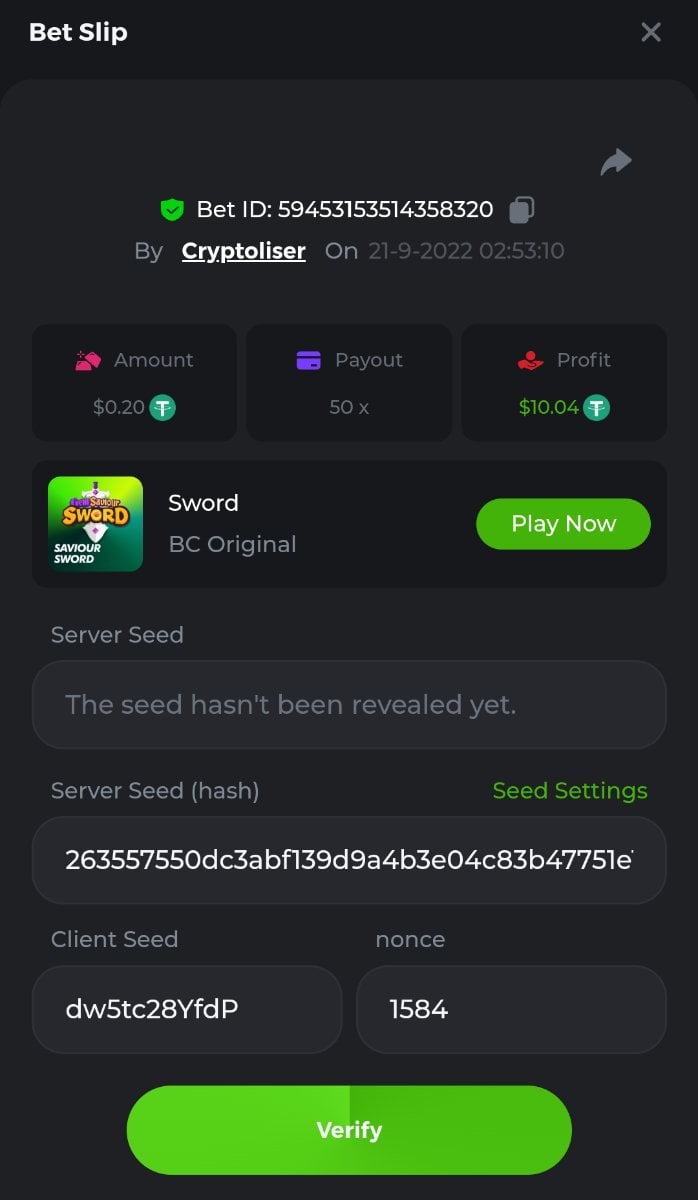Copy the Bet ID
Viewport: 698px width, 1200px height.
(x=522, y=210)
